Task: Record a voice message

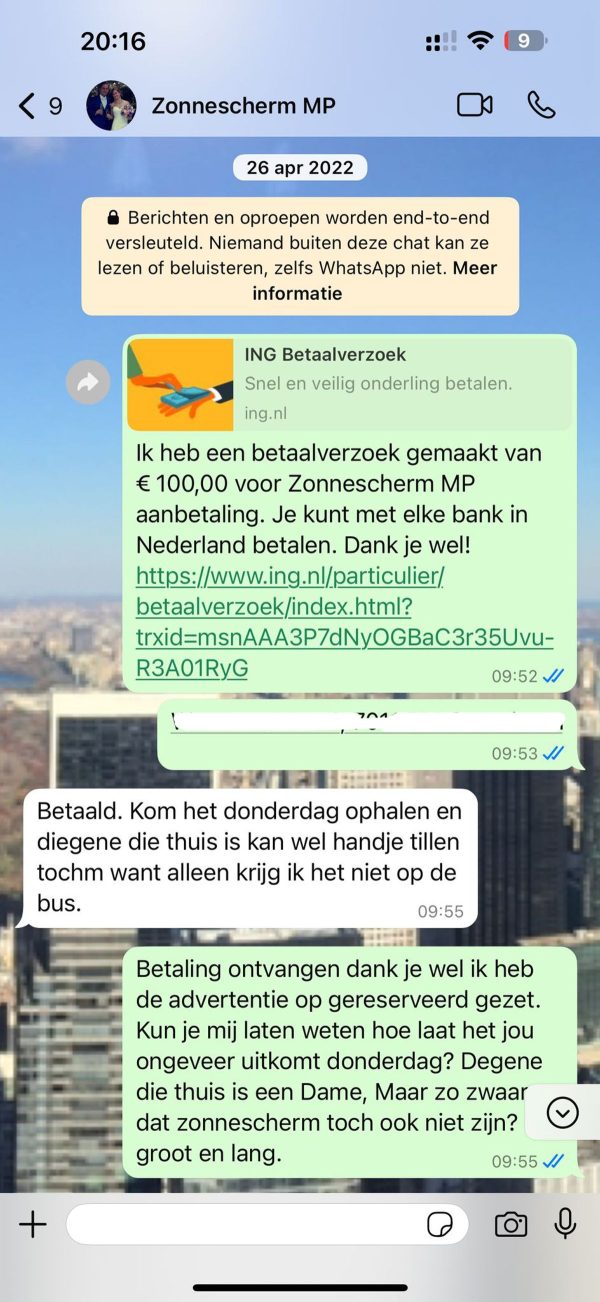Action: coord(565,1224)
